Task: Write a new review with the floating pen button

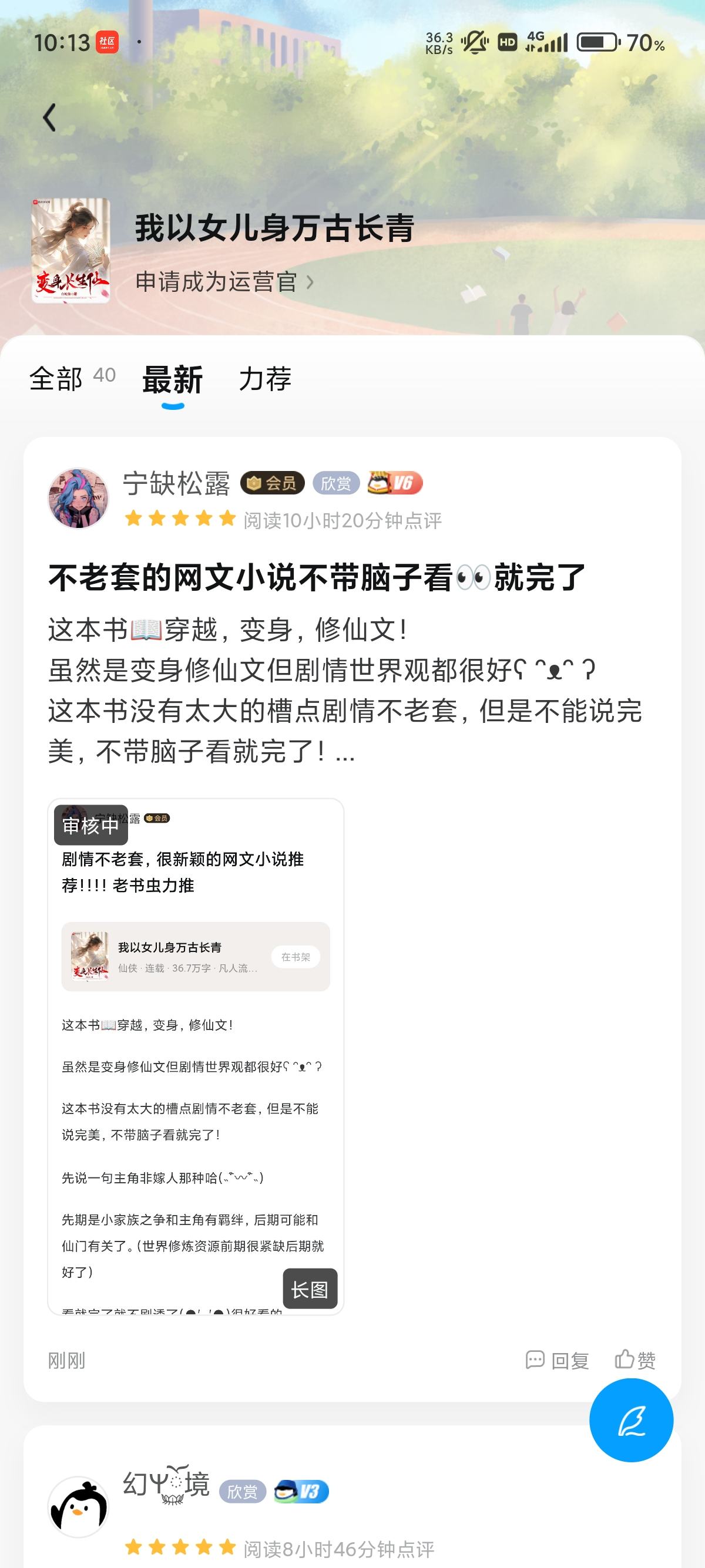Action: (632, 1420)
